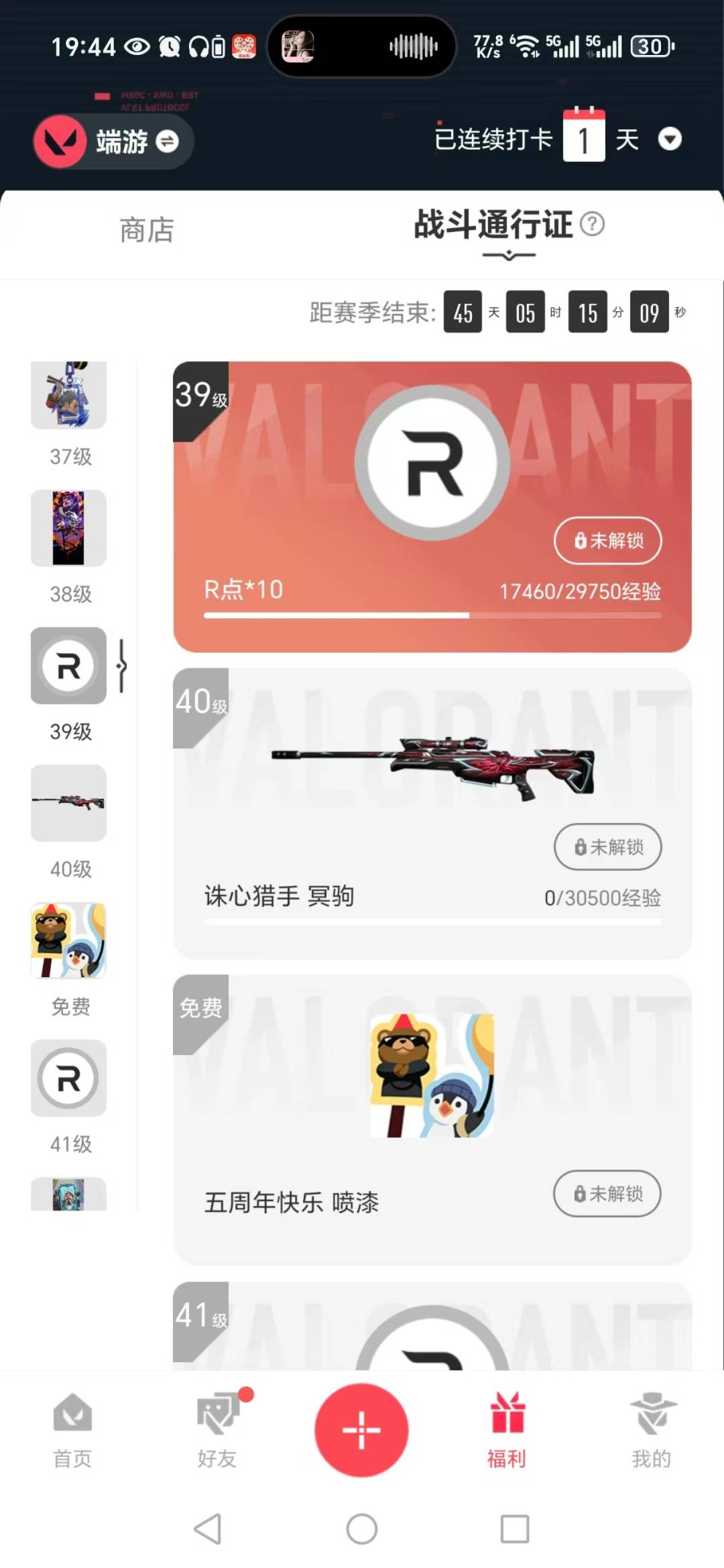
Task: Tap the game switcher swap icon
Action: pyautogui.click(x=166, y=142)
